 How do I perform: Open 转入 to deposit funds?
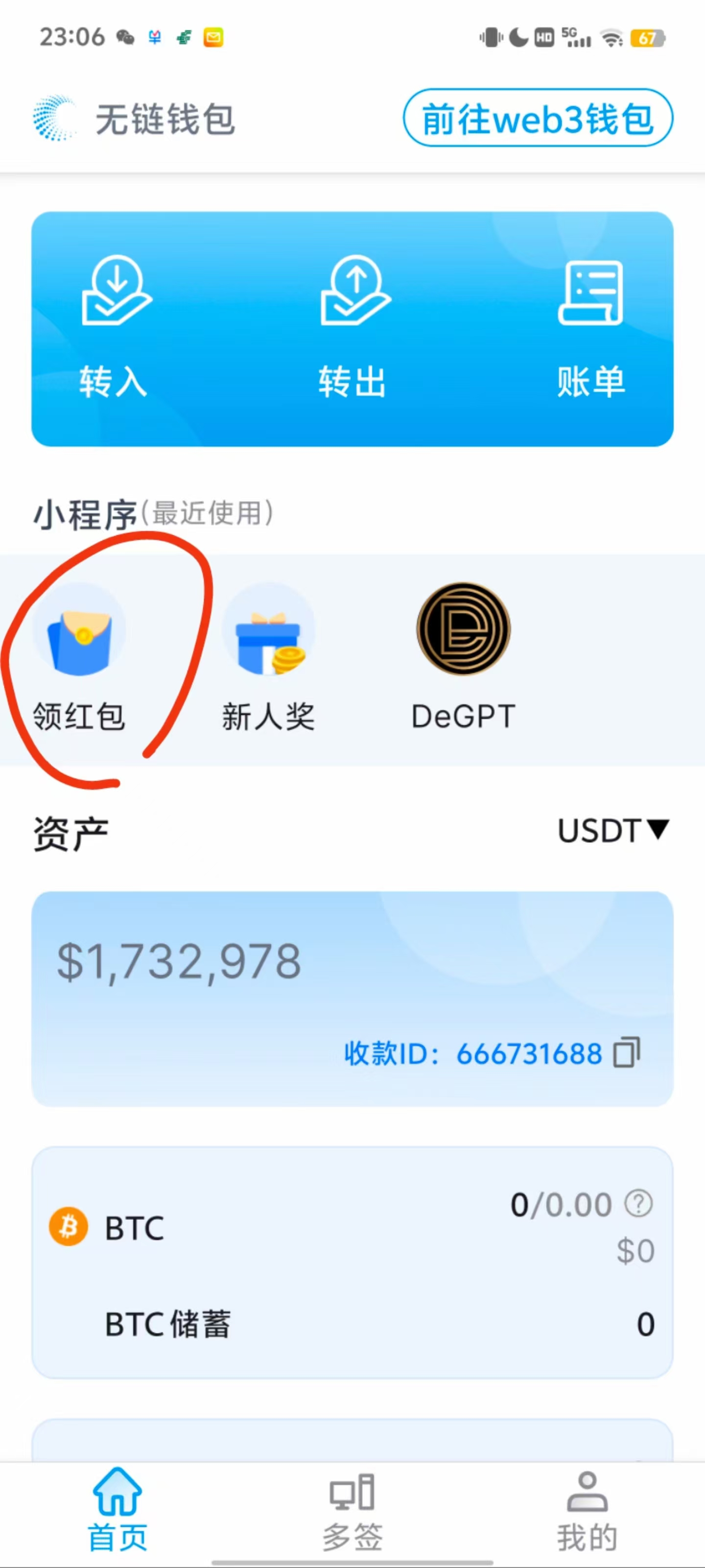coord(115,328)
